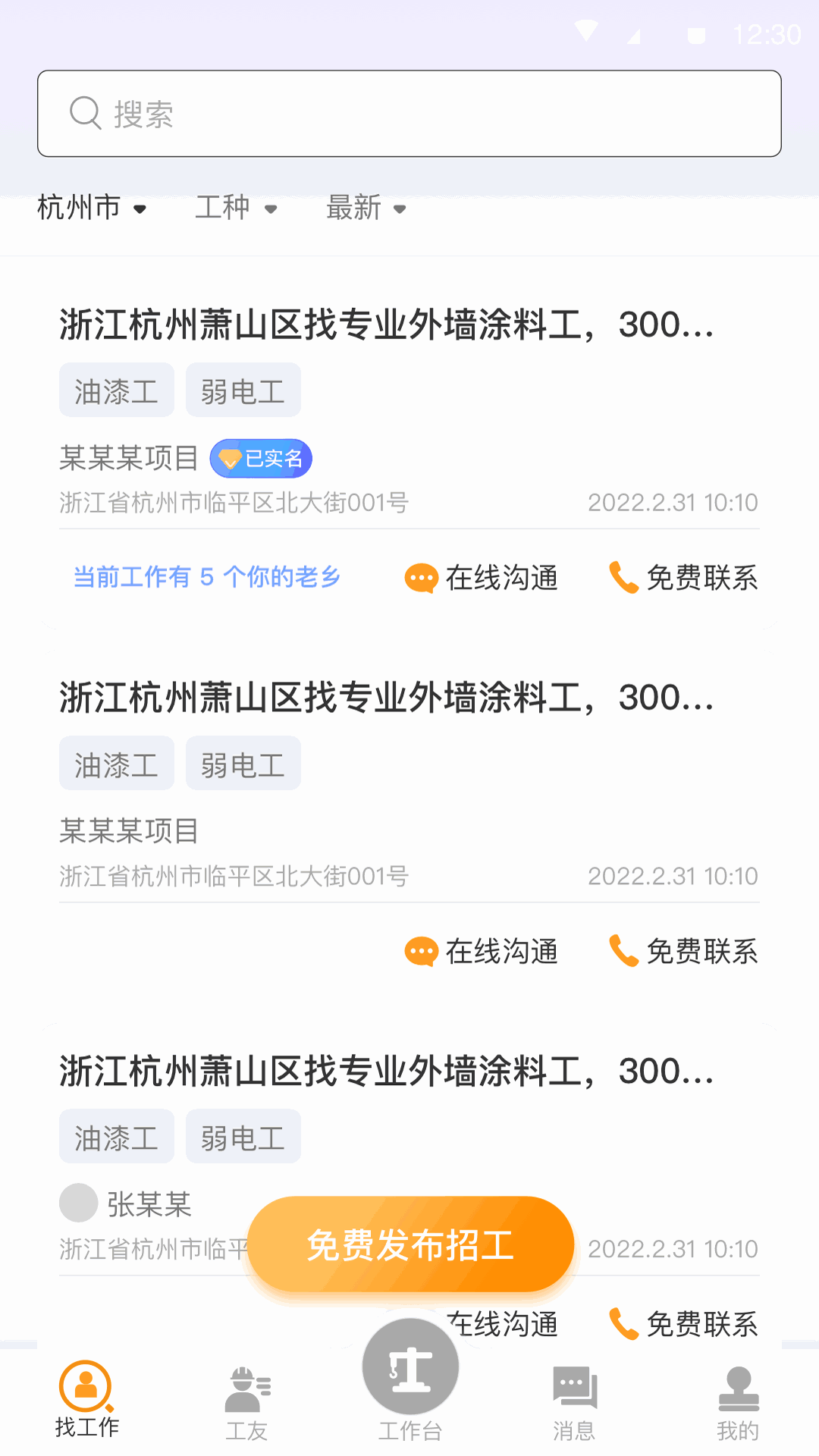View 当前工作有 5 个你的老乡 link
This screenshot has width=819, height=1456.
(x=206, y=577)
